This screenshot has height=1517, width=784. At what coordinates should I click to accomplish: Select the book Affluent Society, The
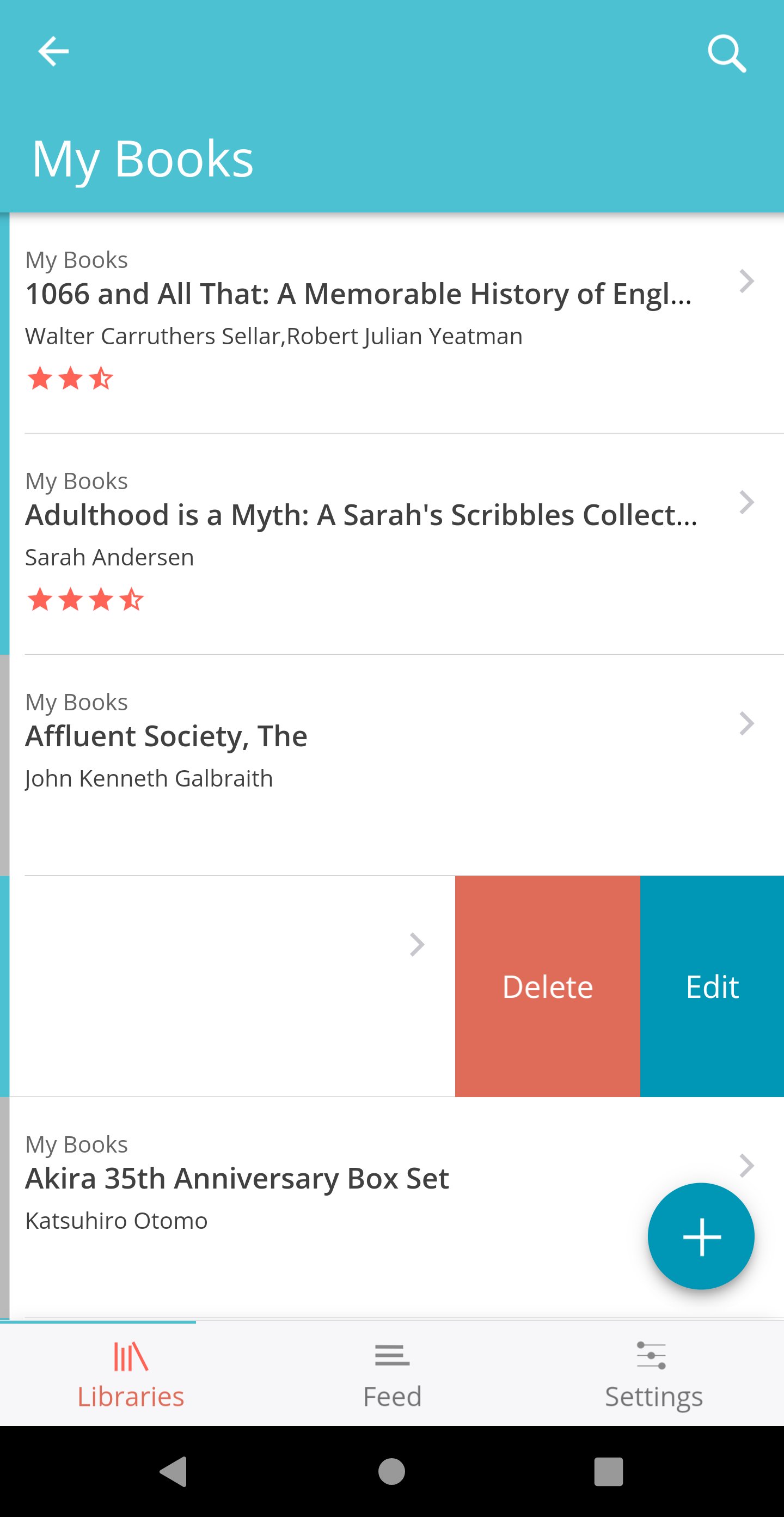click(x=235, y=735)
